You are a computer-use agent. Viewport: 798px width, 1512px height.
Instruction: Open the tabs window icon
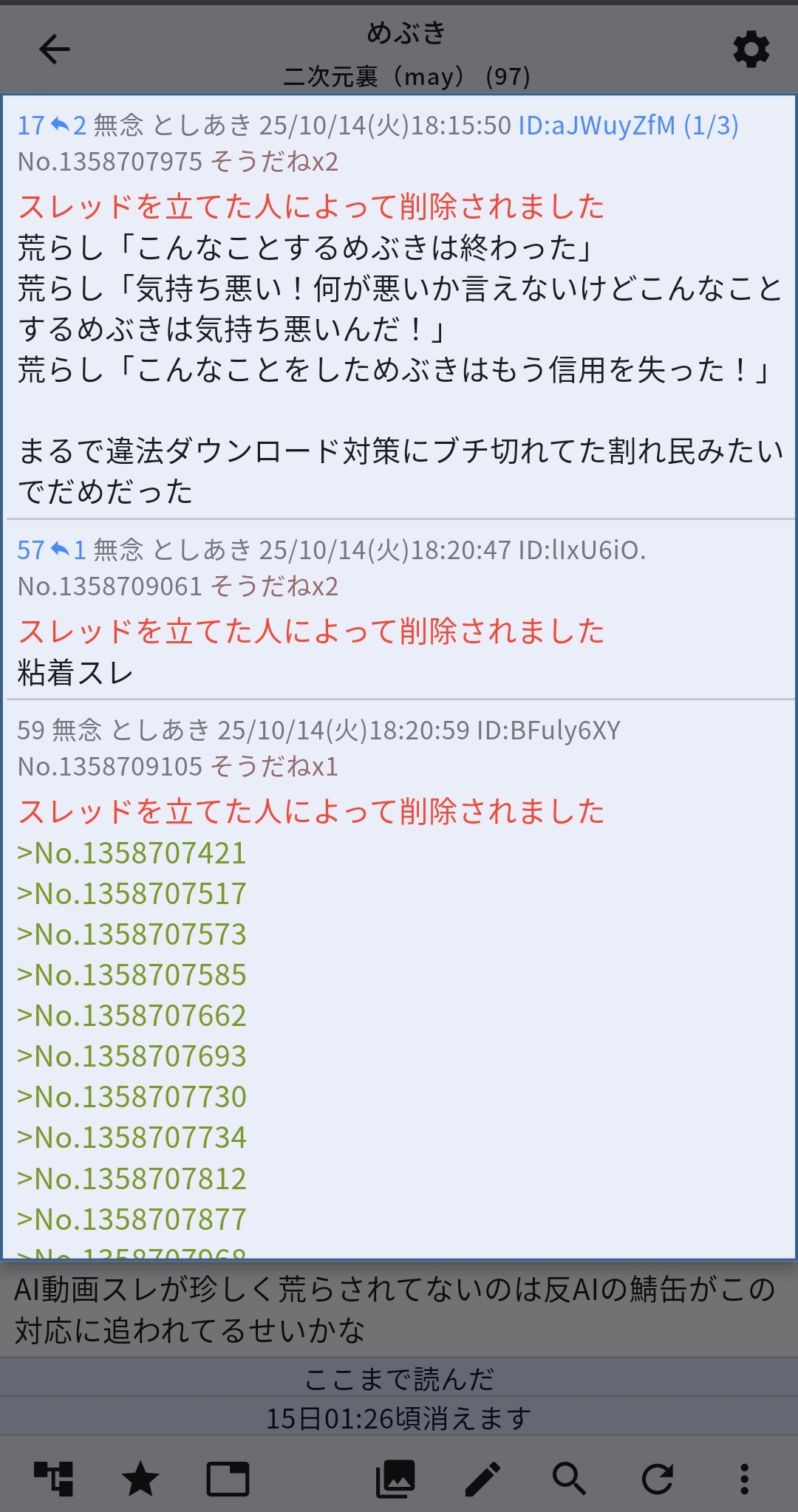pyautogui.click(x=228, y=1479)
